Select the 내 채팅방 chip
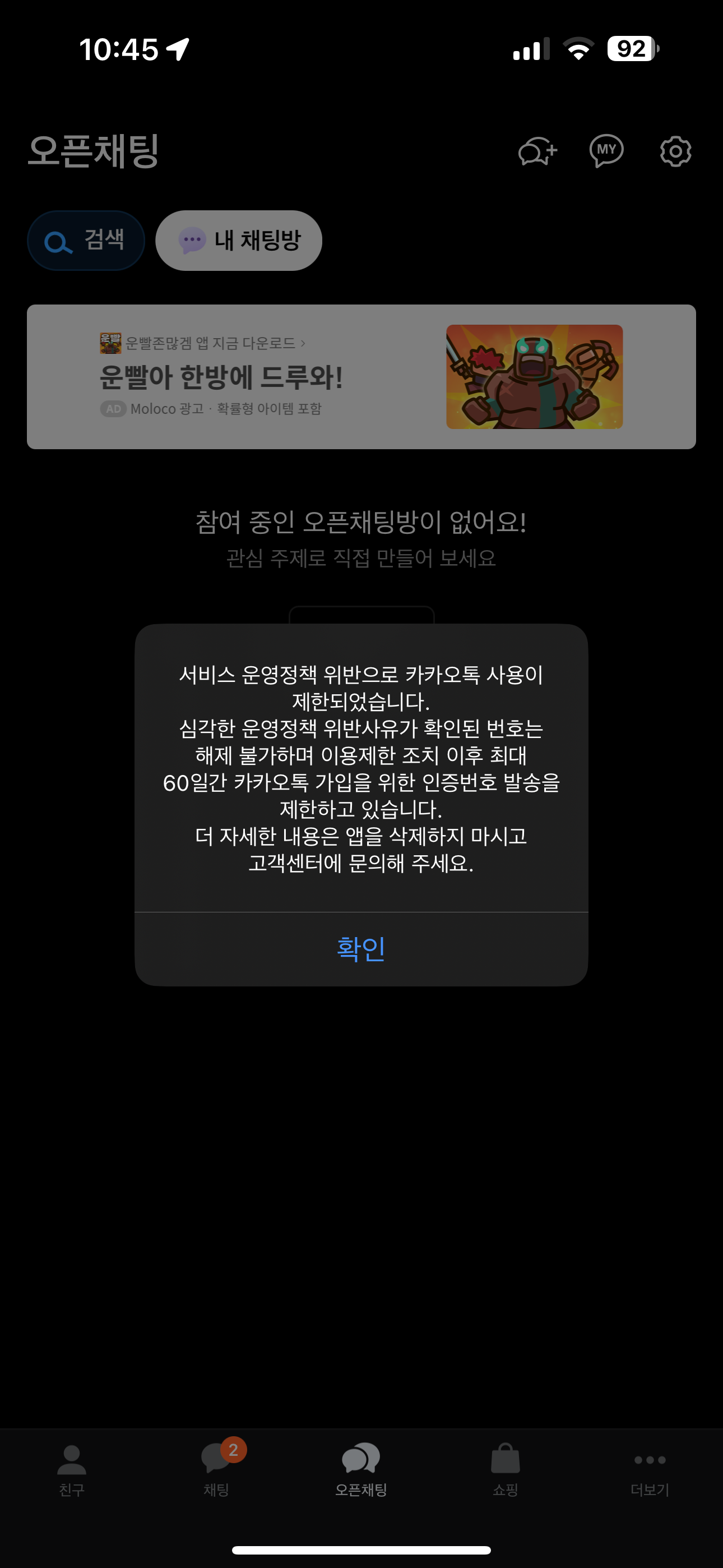 point(239,241)
